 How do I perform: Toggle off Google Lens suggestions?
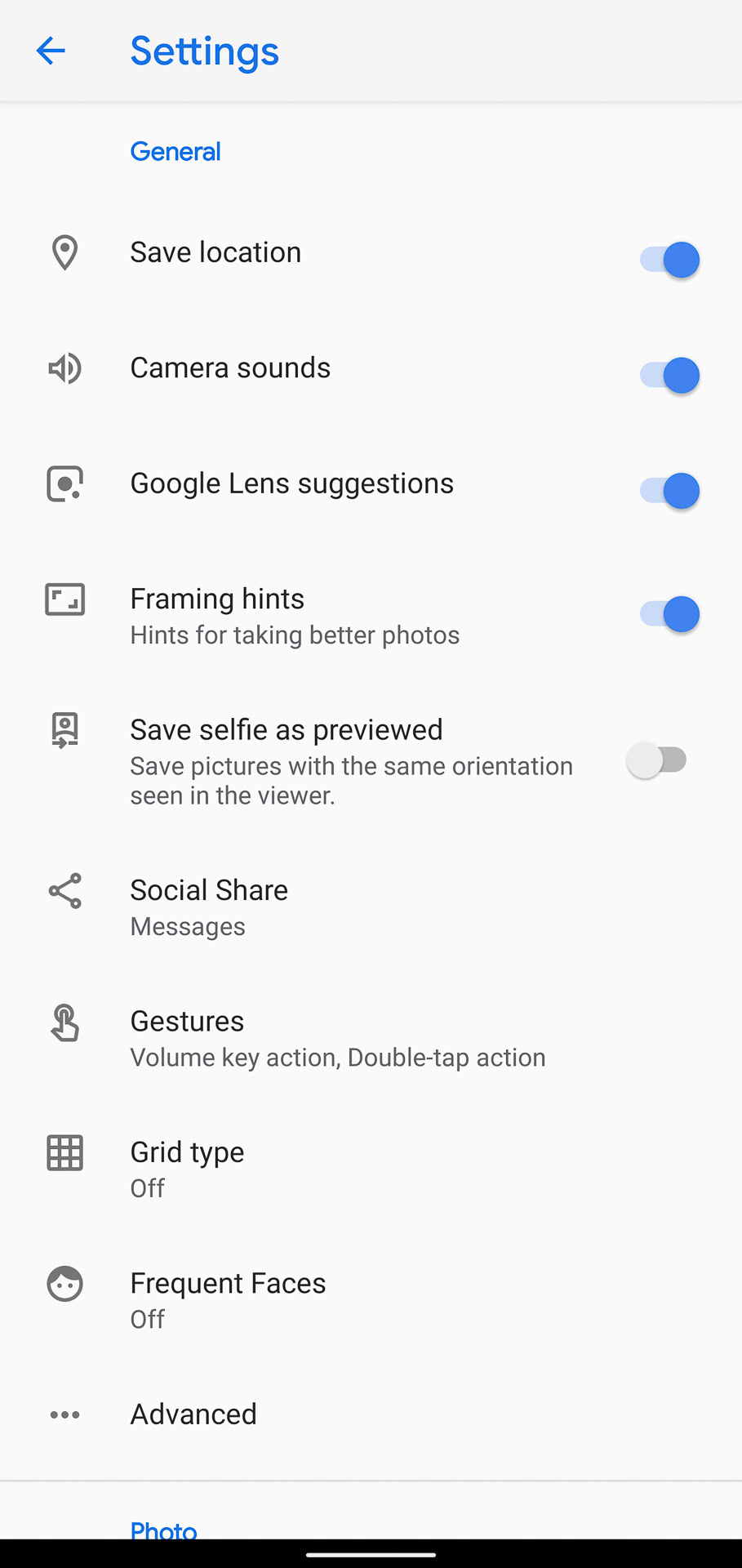[x=669, y=491]
